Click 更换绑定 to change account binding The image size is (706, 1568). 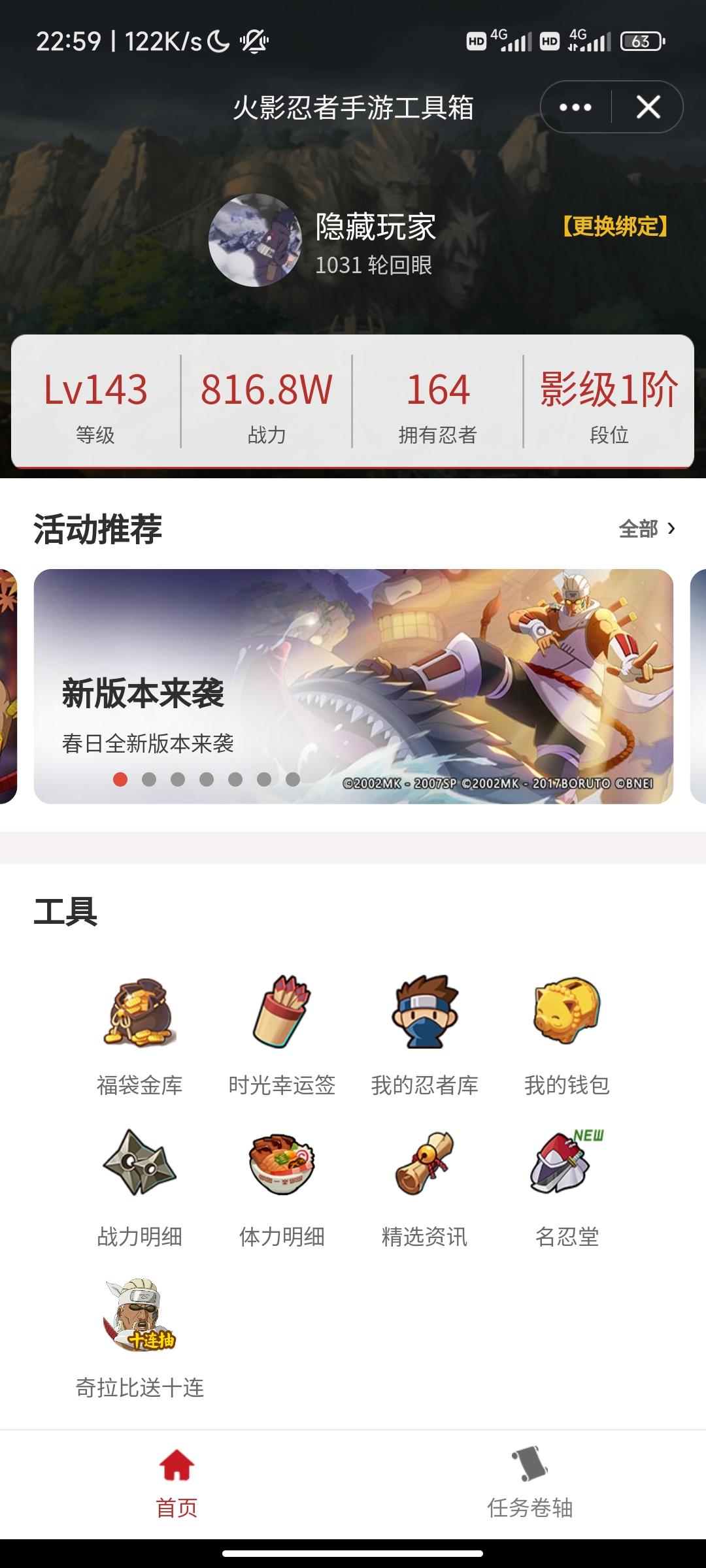click(x=615, y=228)
